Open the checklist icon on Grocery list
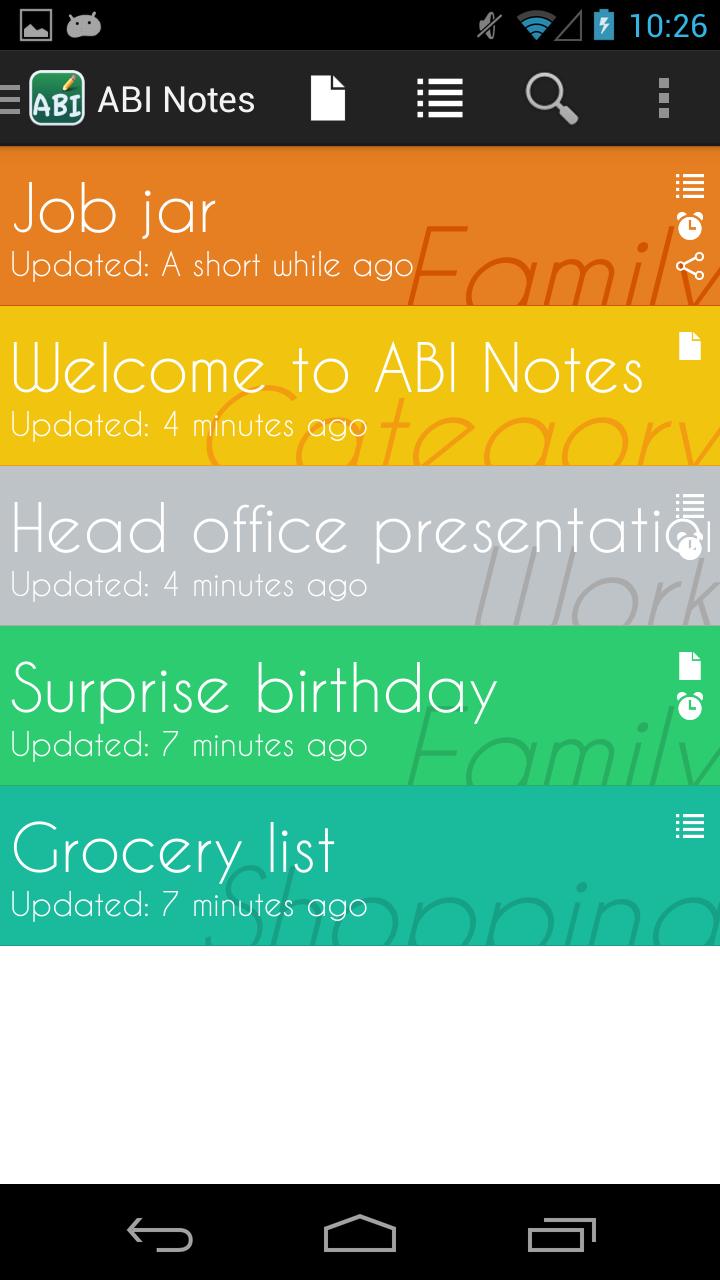The width and height of the screenshot is (720, 1280). pyautogui.click(x=689, y=825)
